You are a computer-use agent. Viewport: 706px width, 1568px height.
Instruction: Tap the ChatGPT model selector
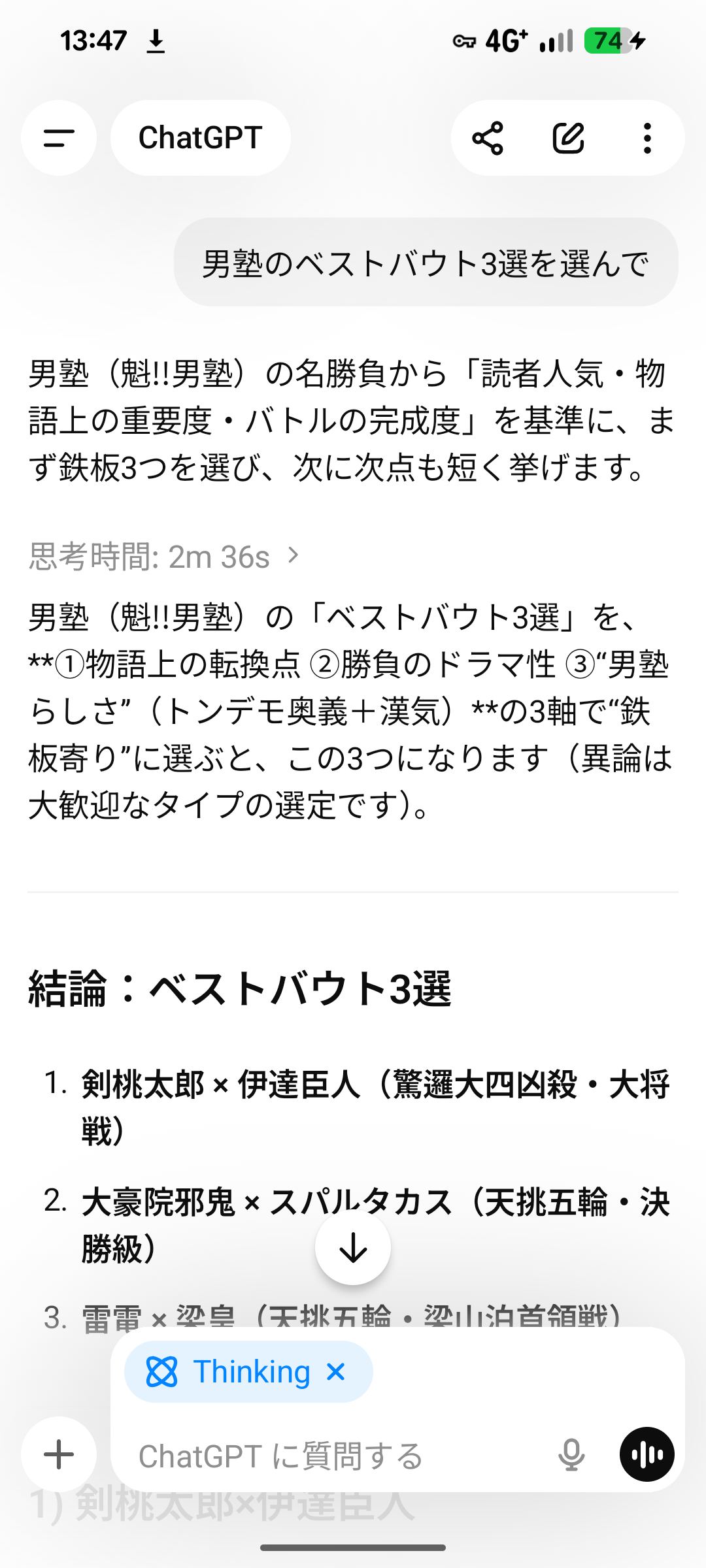pyautogui.click(x=200, y=138)
